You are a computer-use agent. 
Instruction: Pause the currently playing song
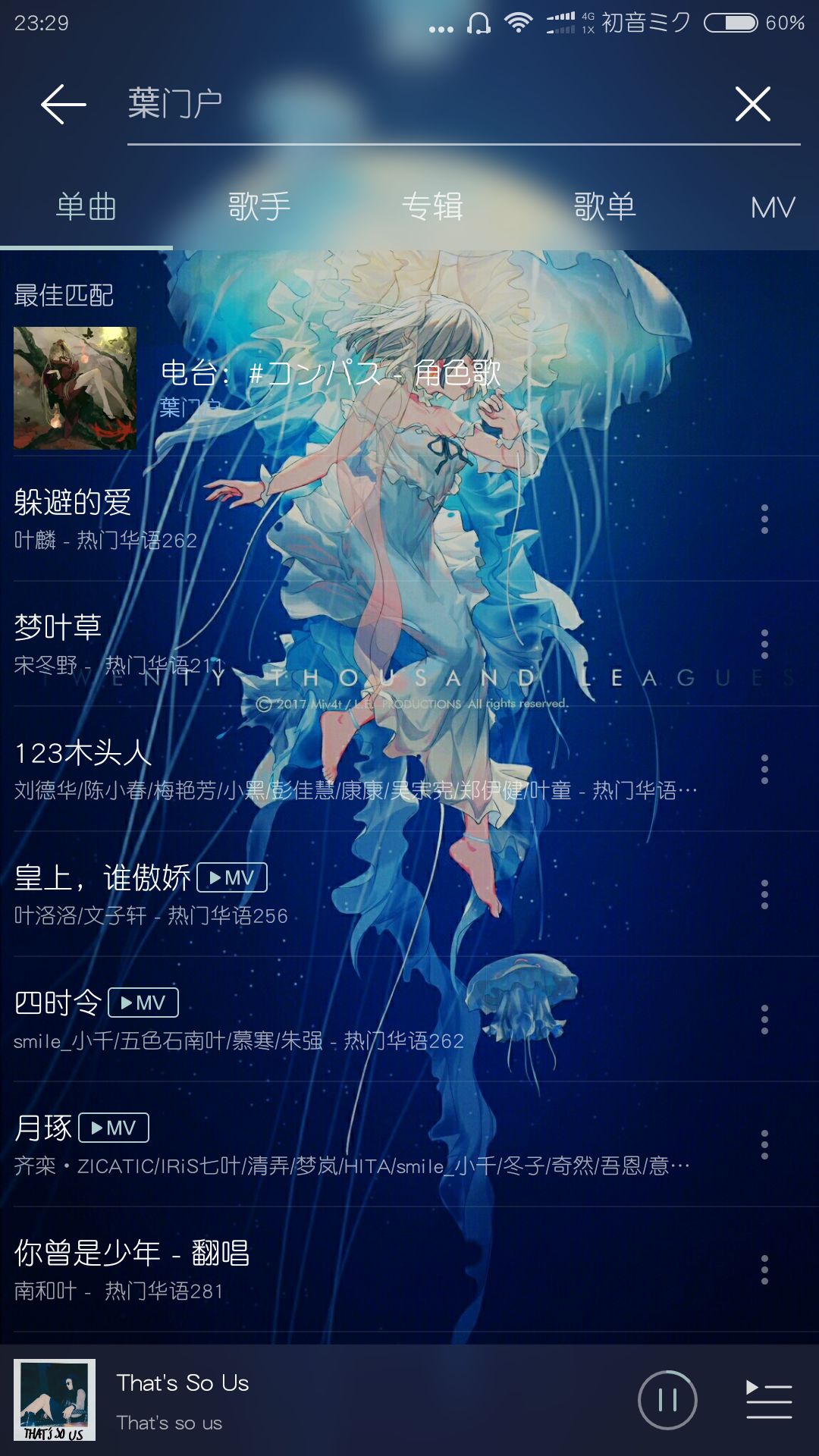click(667, 1400)
